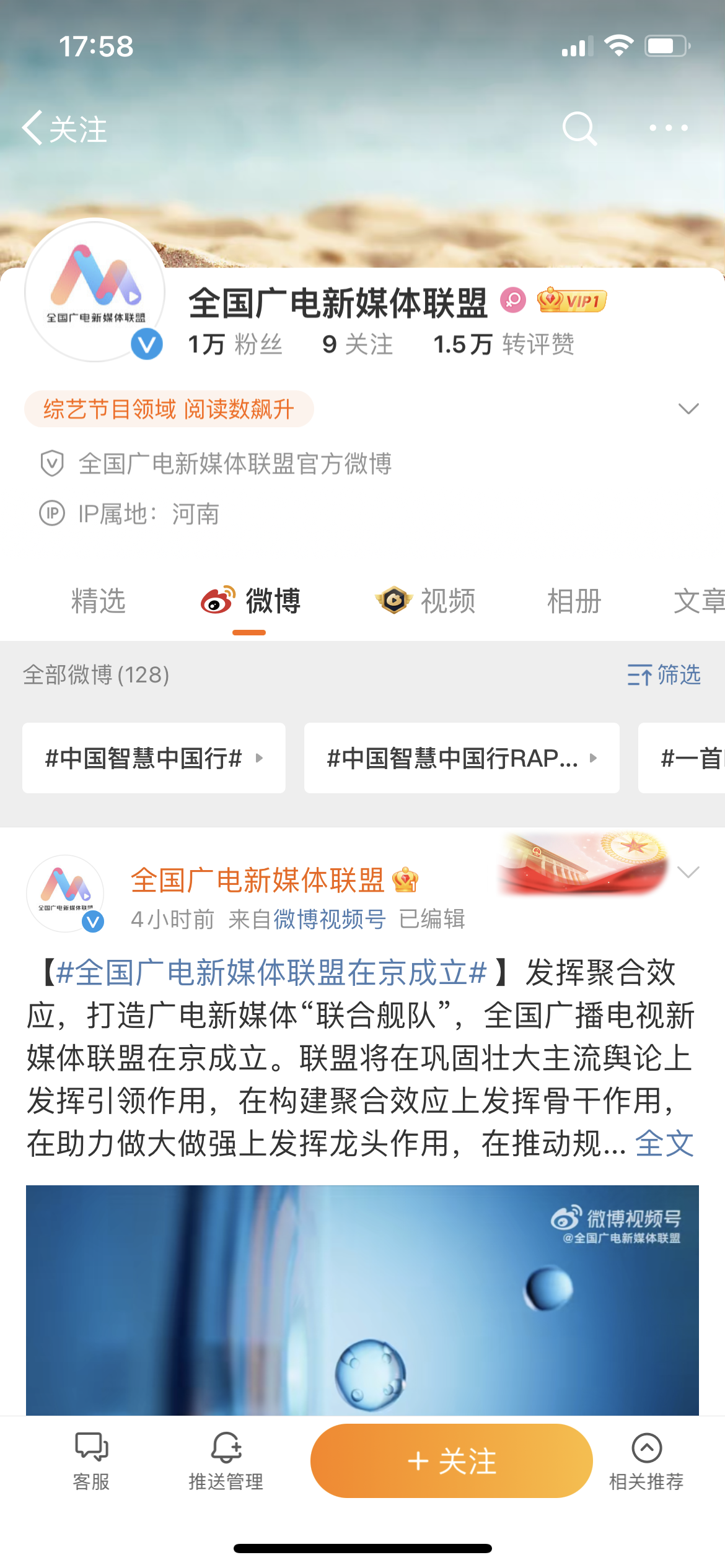
Task: Open 推送管理 push settings
Action: tap(226, 1461)
